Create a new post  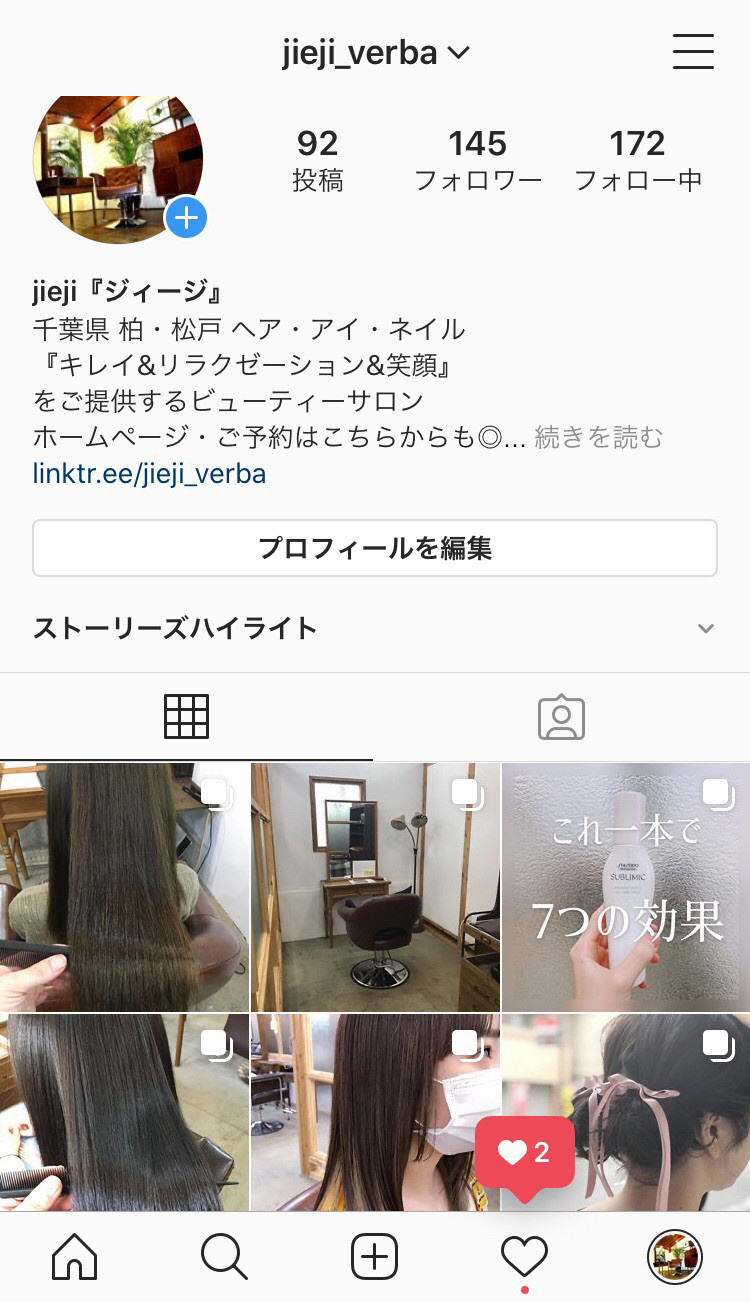pos(375,1257)
